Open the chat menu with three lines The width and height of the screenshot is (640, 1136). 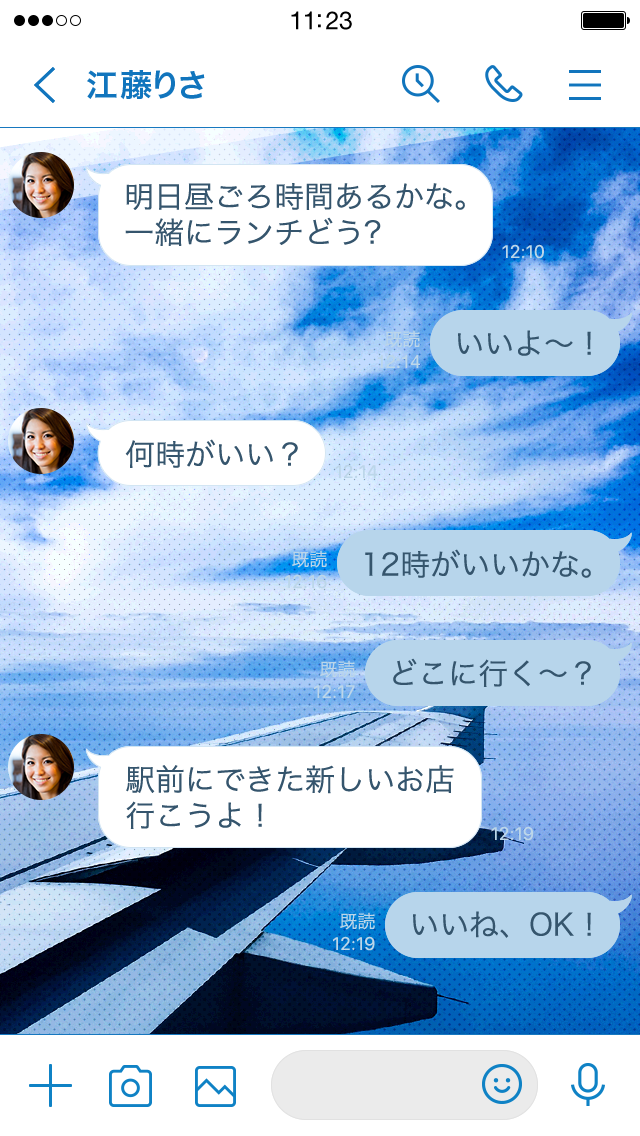click(x=585, y=85)
